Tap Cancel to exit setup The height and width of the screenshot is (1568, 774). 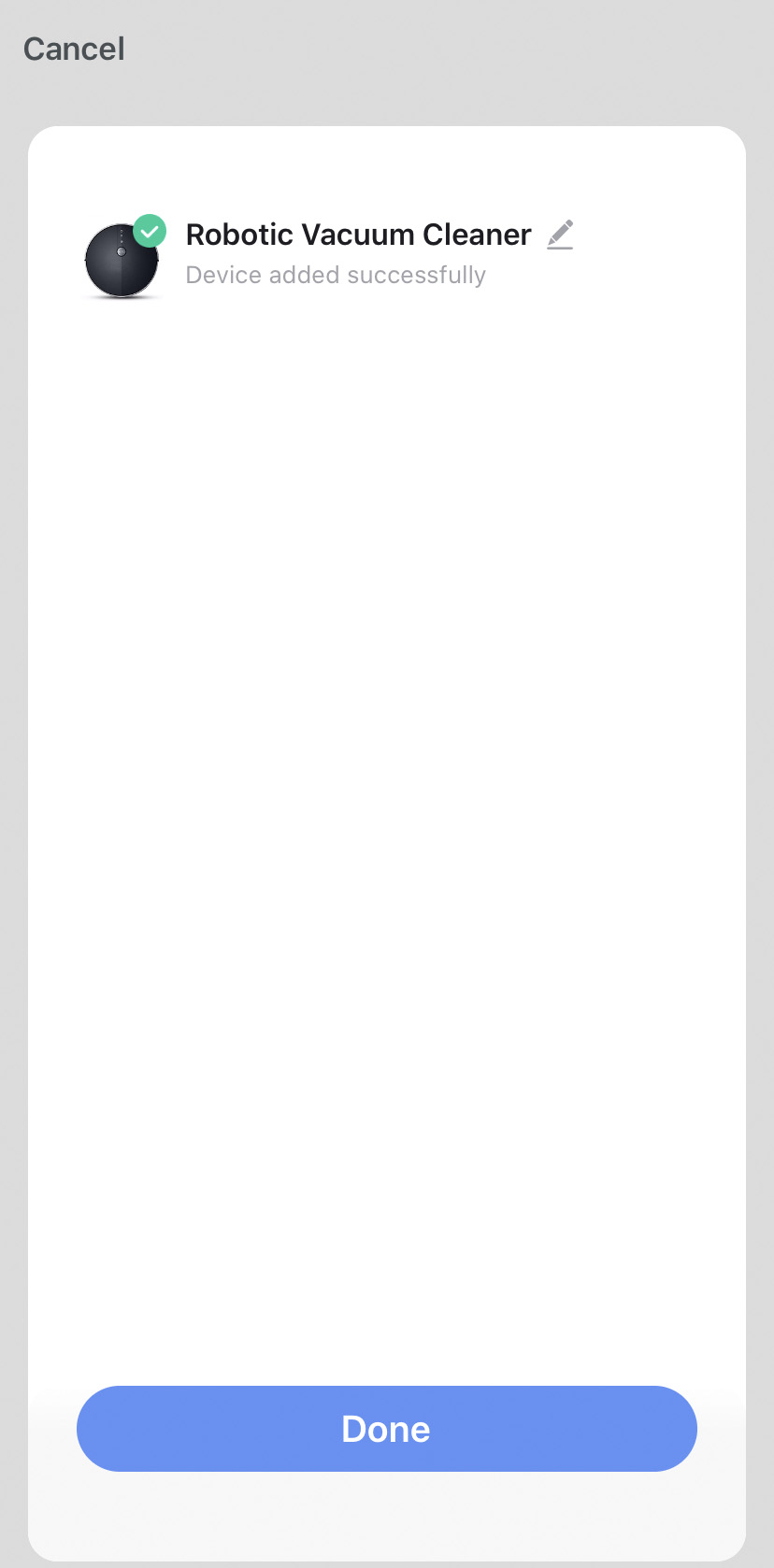(x=74, y=49)
